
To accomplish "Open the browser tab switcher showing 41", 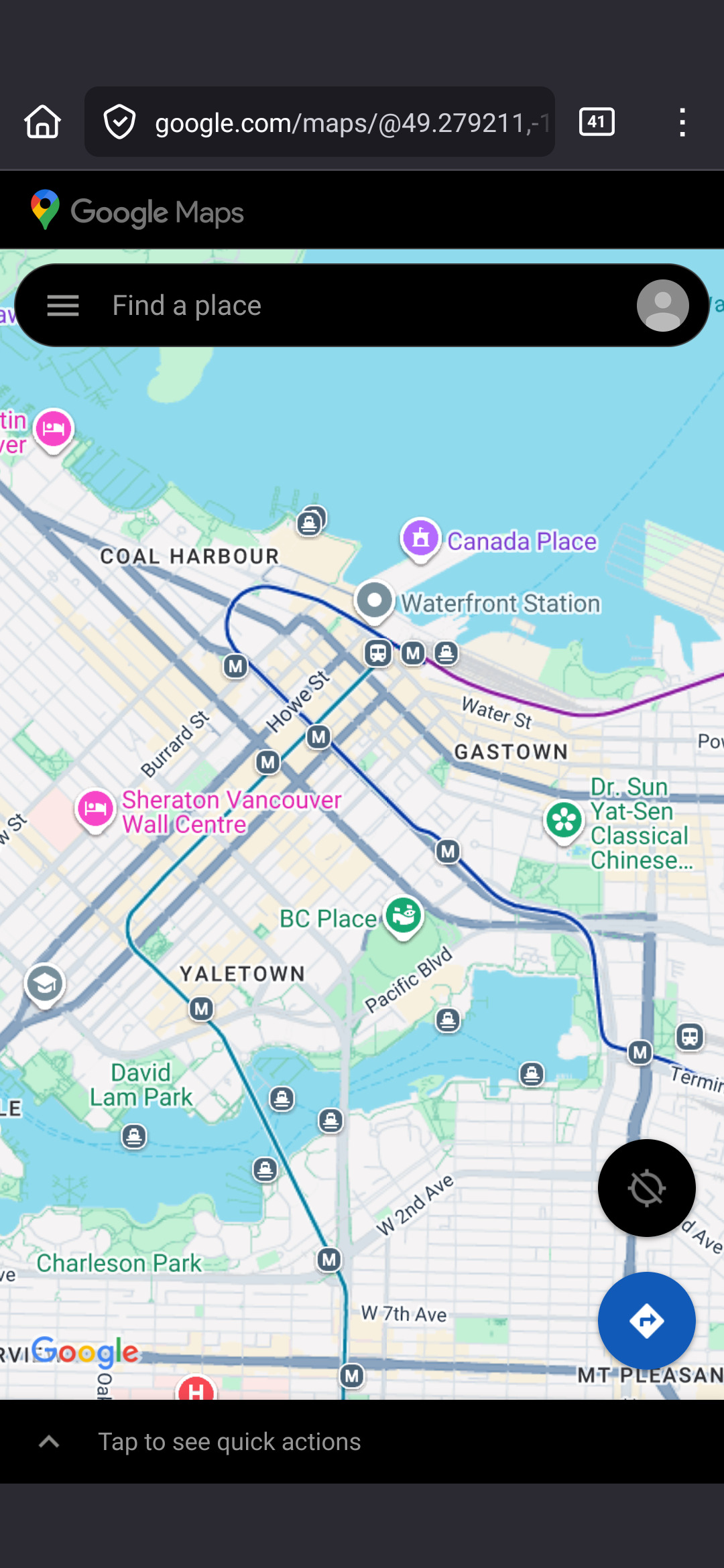I will point(596,122).
